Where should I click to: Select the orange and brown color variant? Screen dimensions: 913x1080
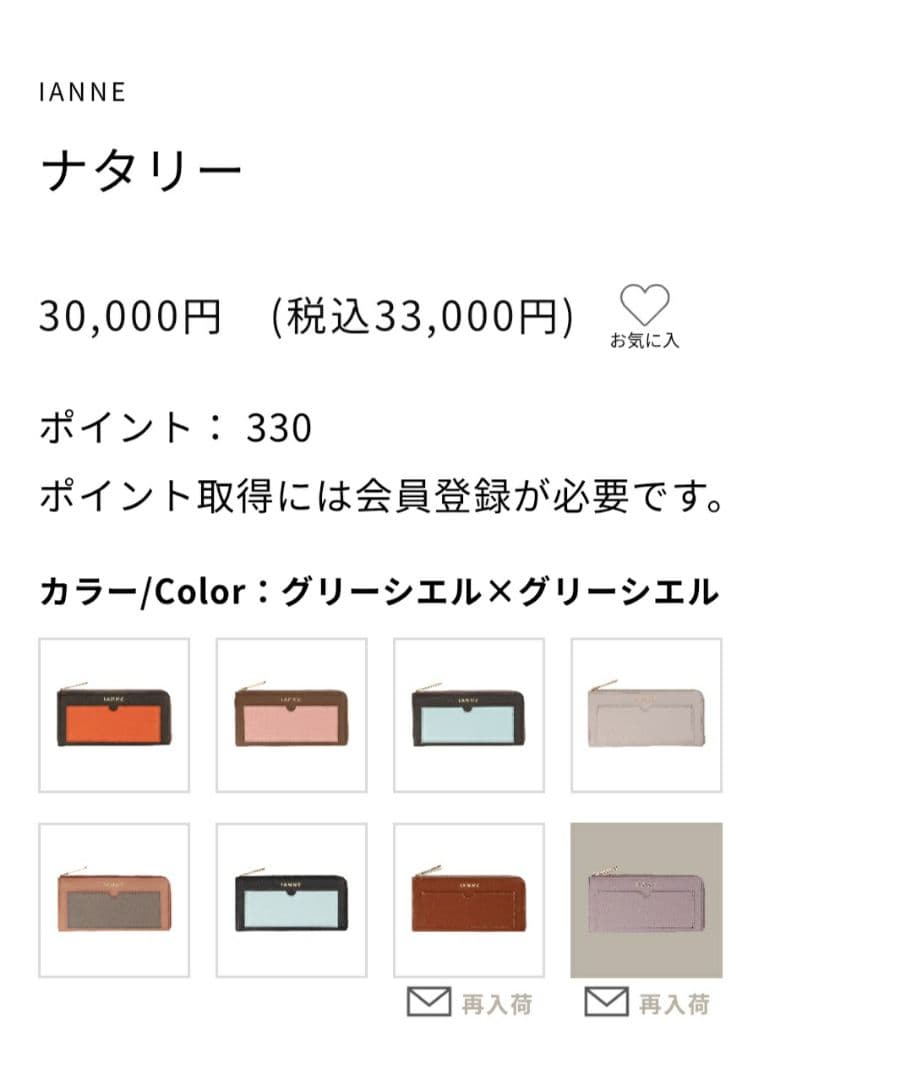(113, 713)
